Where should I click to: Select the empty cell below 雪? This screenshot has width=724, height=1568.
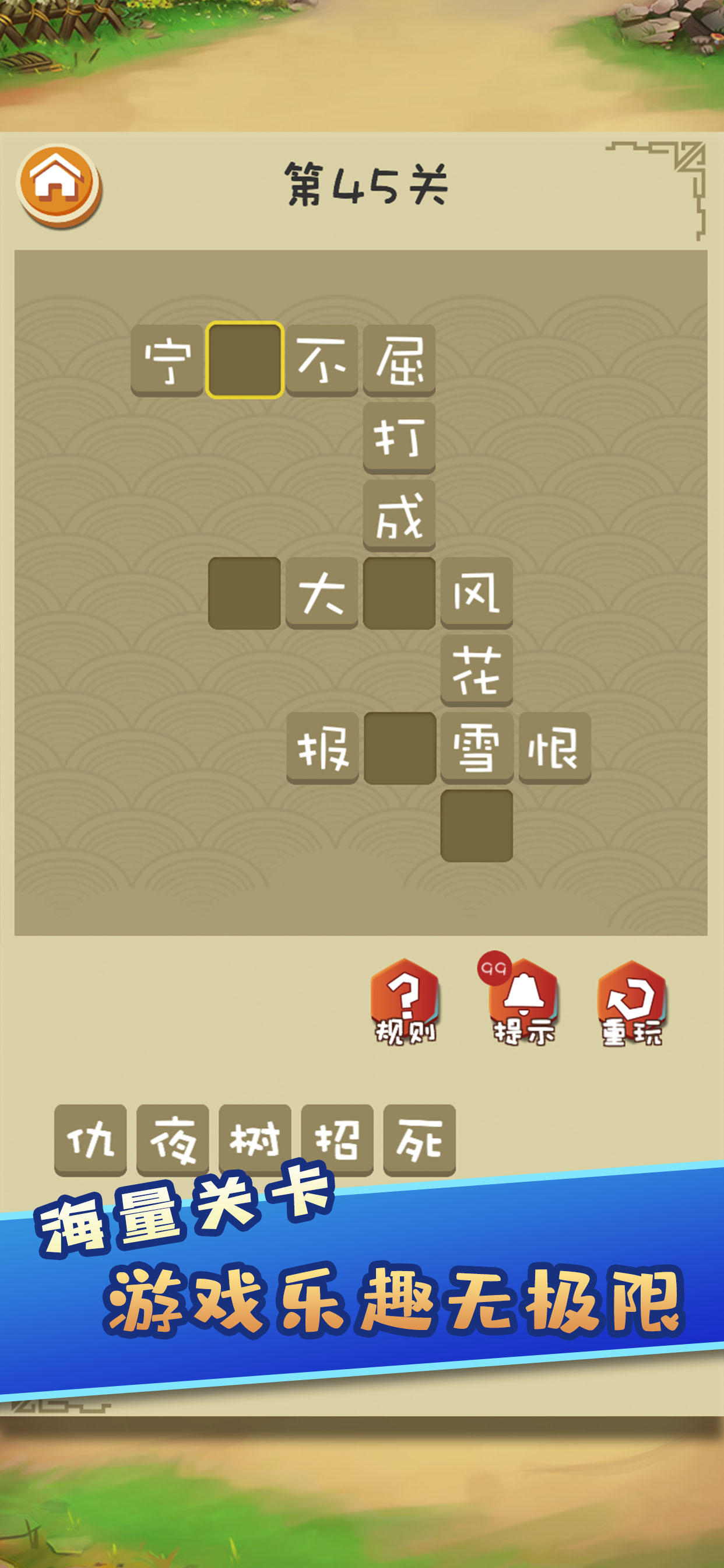coord(476,825)
